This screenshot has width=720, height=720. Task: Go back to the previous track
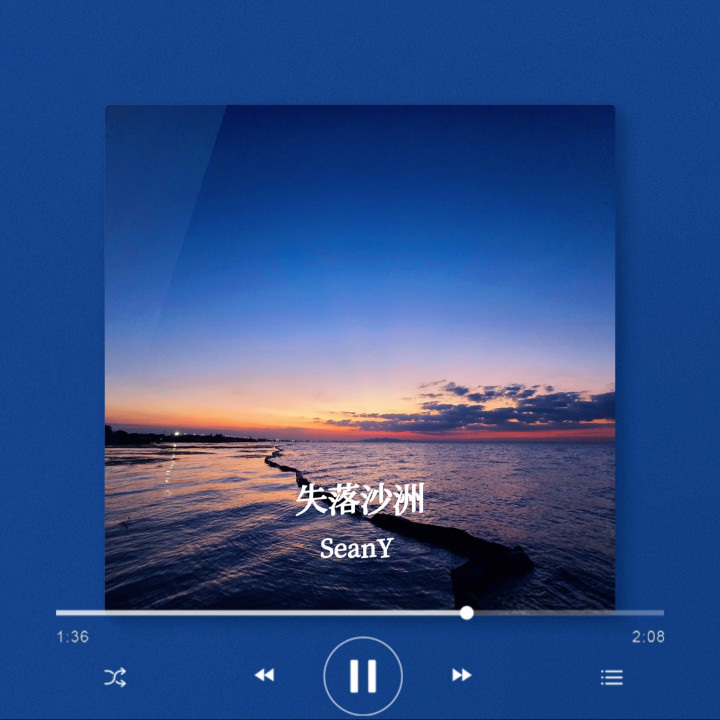[x=264, y=676]
